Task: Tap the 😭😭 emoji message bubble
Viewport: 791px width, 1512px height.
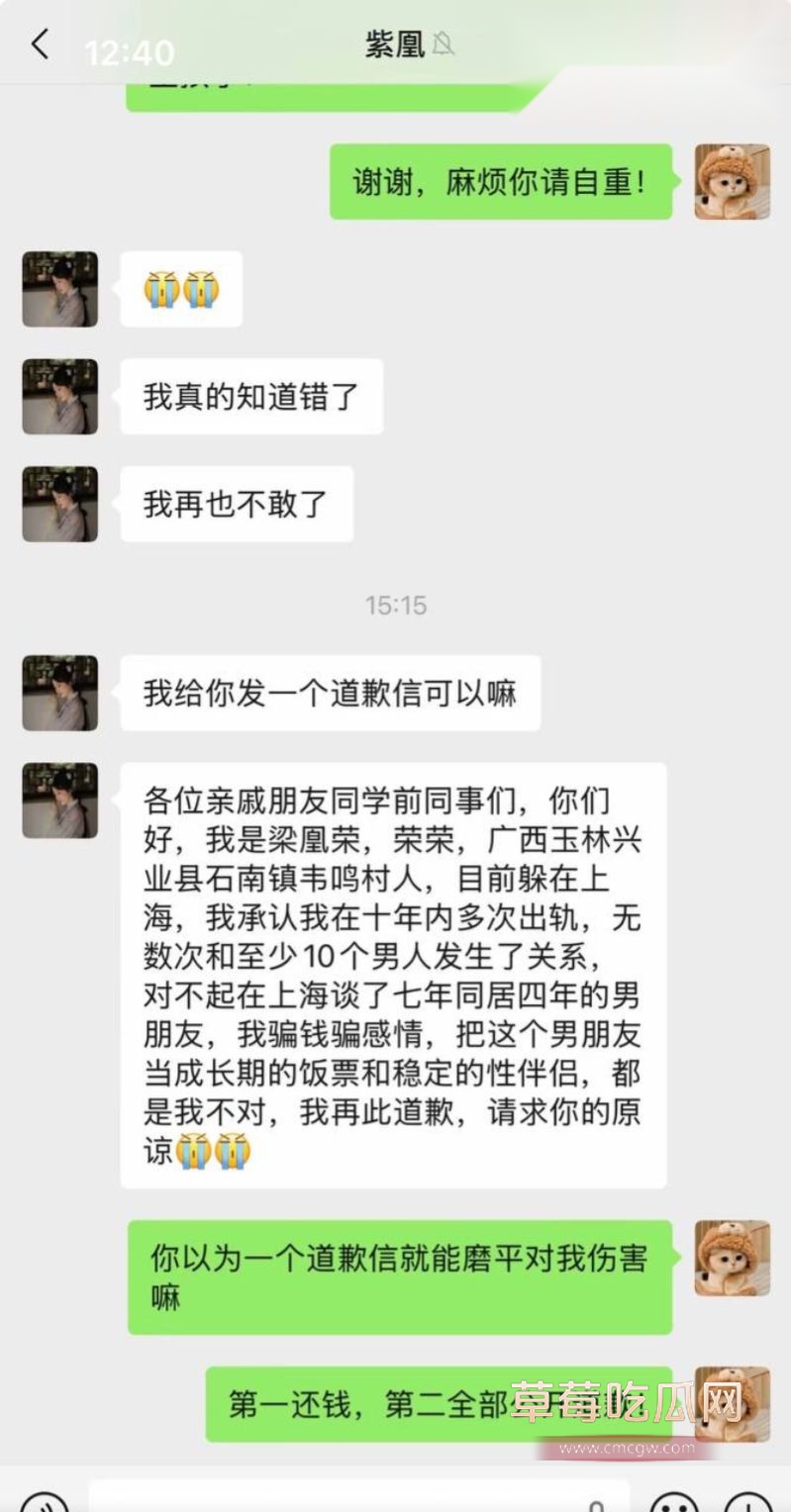Action: click(179, 289)
